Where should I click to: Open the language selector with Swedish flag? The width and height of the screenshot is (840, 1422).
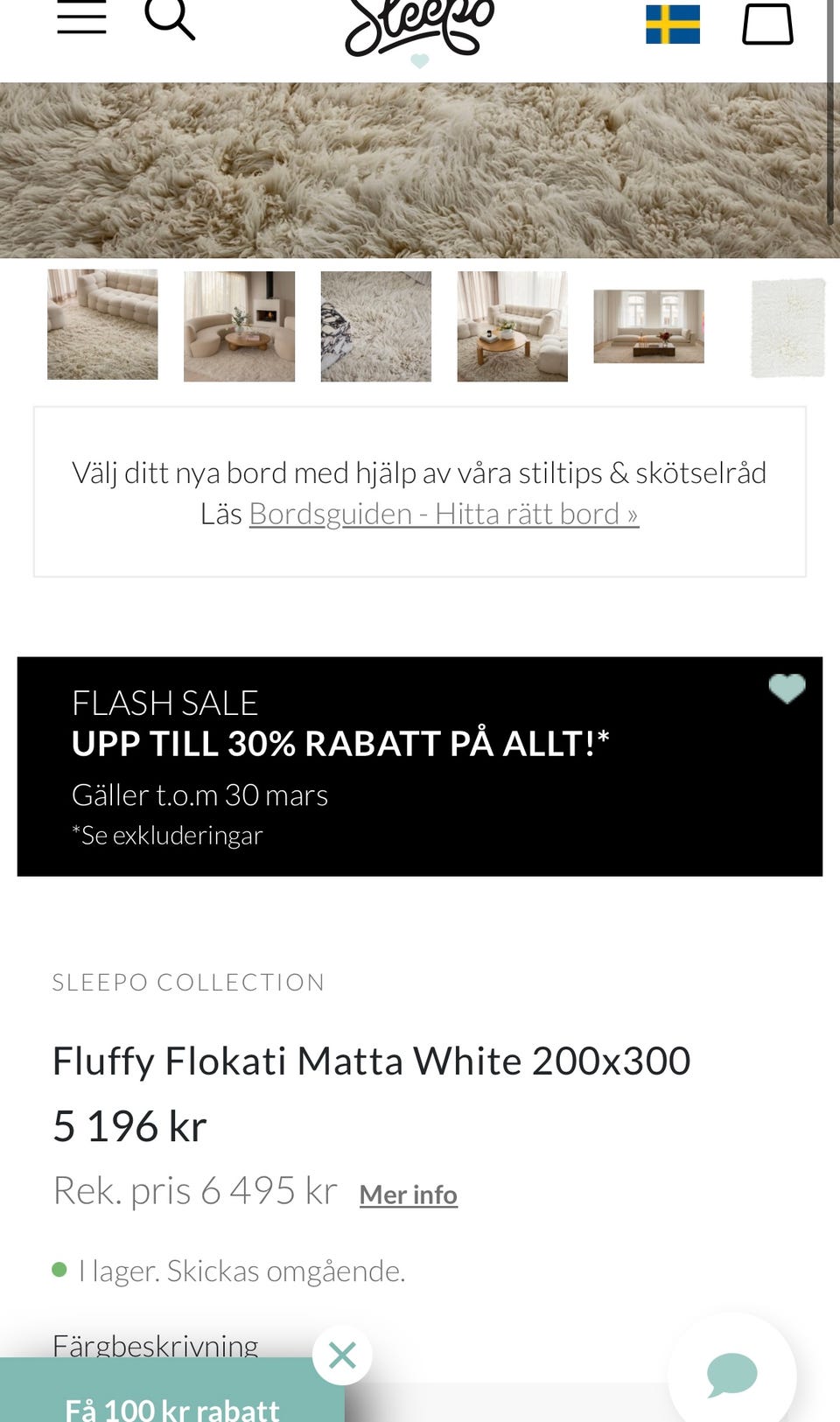pos(672,26)
